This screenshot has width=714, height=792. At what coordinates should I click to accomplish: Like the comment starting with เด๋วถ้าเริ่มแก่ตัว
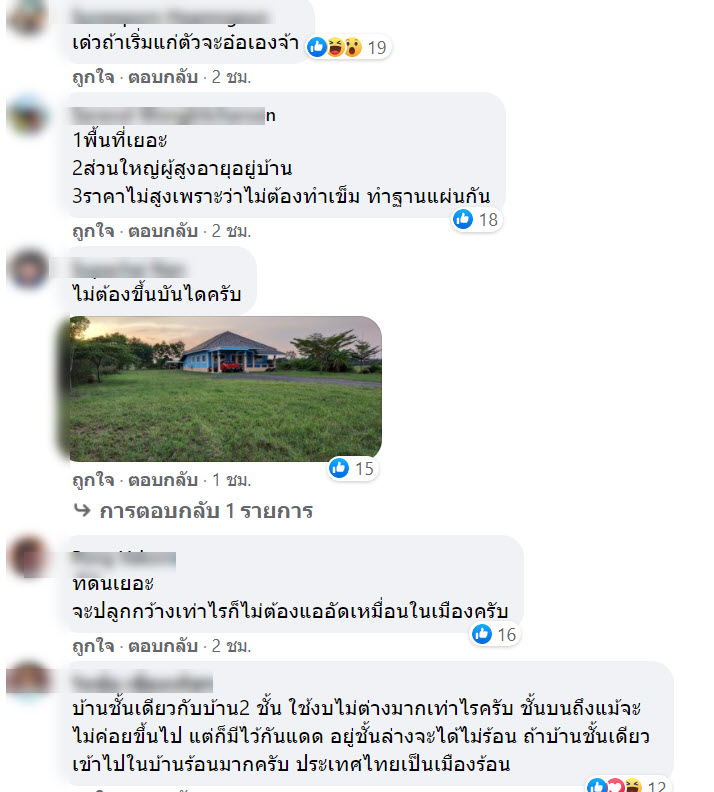92,76
